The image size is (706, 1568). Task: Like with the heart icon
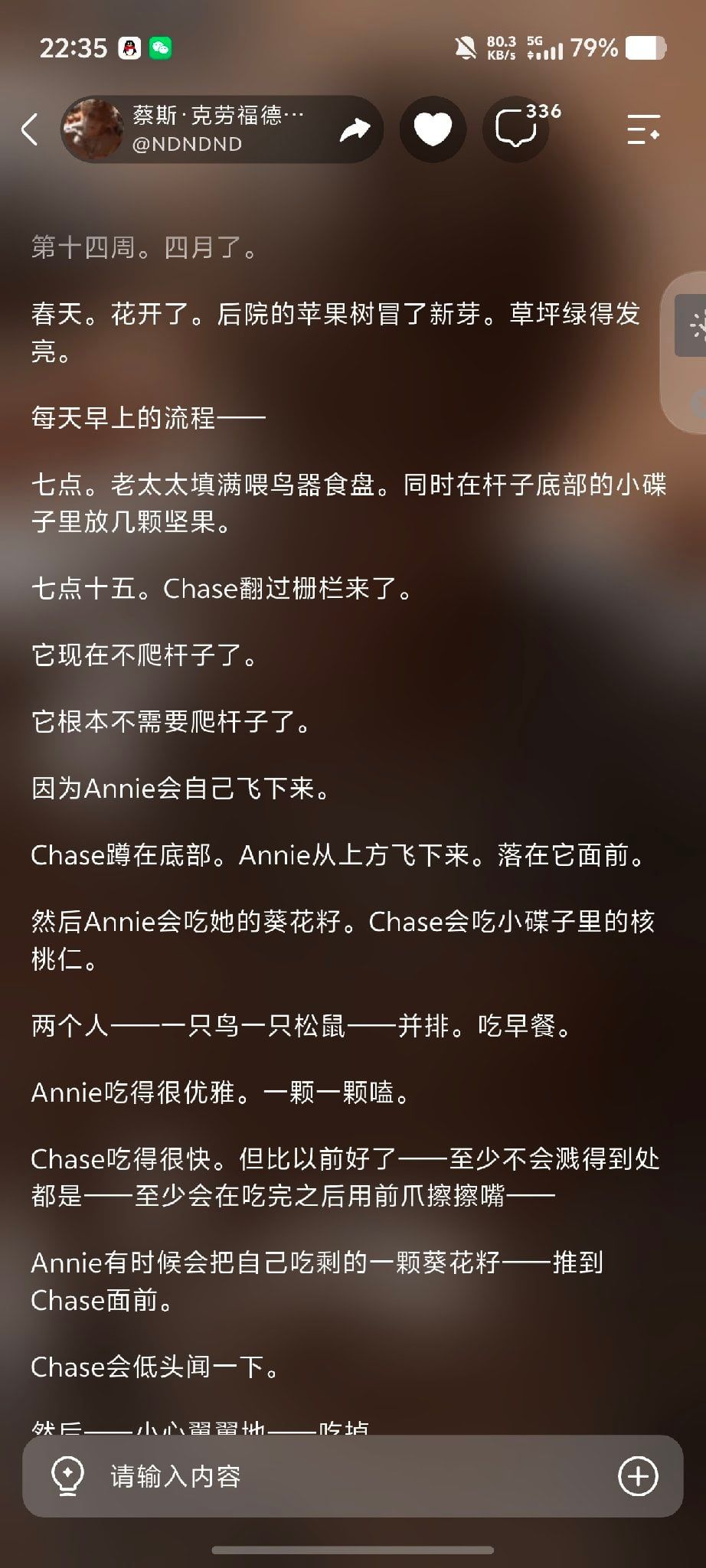(x=433, y=129)
